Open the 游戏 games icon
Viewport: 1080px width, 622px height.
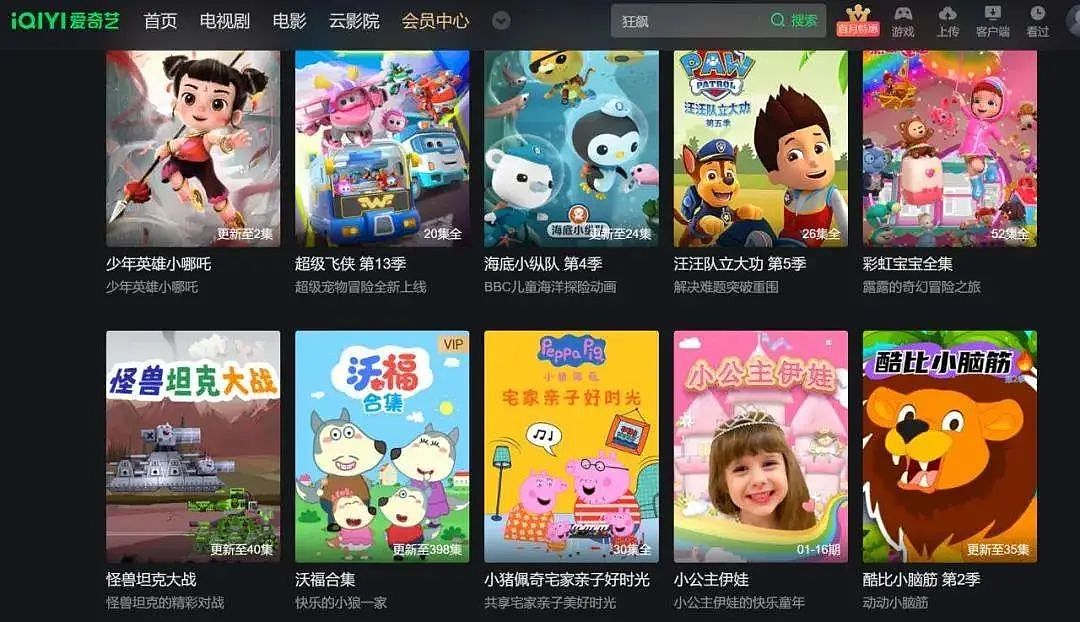[x=903, y=21]
